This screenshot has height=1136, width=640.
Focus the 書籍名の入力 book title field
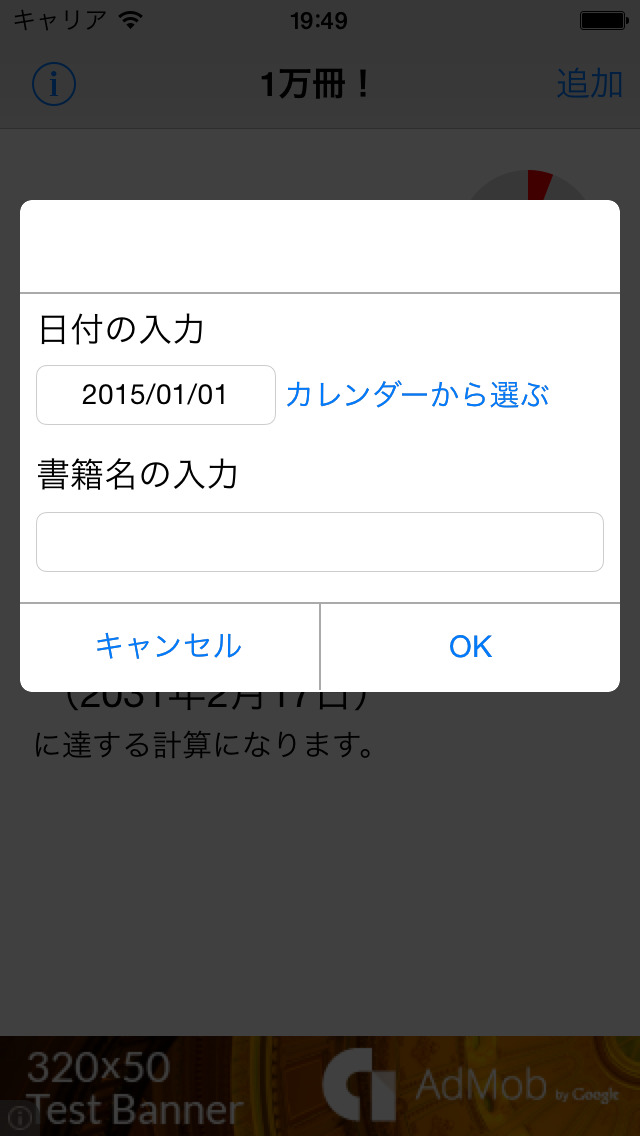pyautogui.click(x=320, y=542)
